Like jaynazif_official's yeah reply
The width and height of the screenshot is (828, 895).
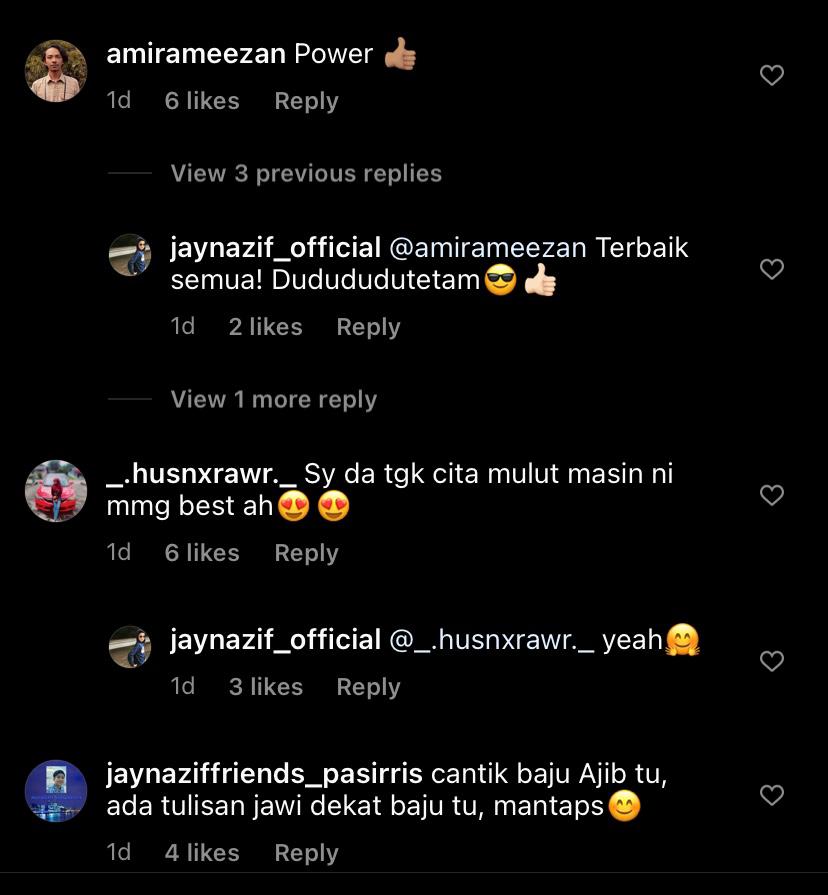[x=771, y=661]
